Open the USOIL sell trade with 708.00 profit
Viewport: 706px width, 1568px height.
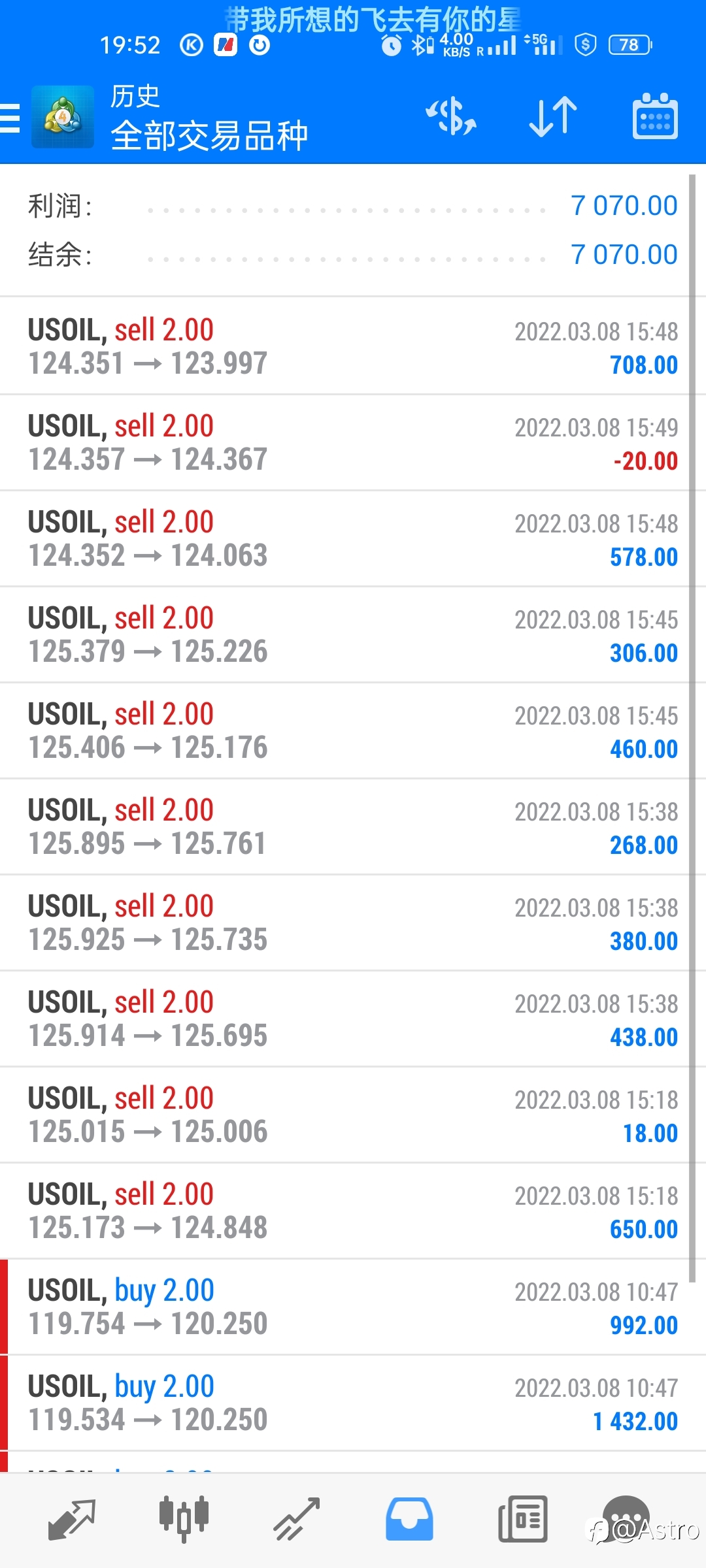[353, 347]
